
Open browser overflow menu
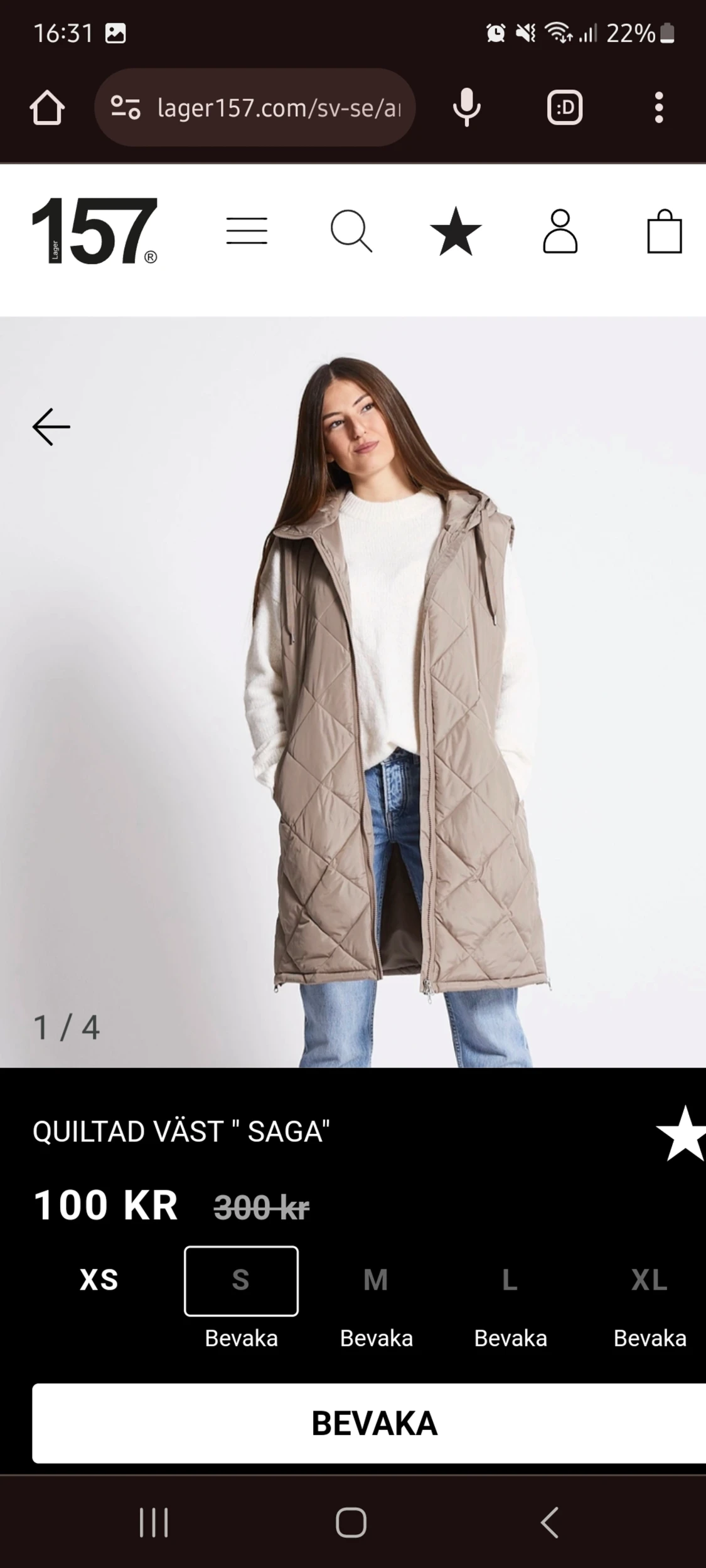pos(658,108)
